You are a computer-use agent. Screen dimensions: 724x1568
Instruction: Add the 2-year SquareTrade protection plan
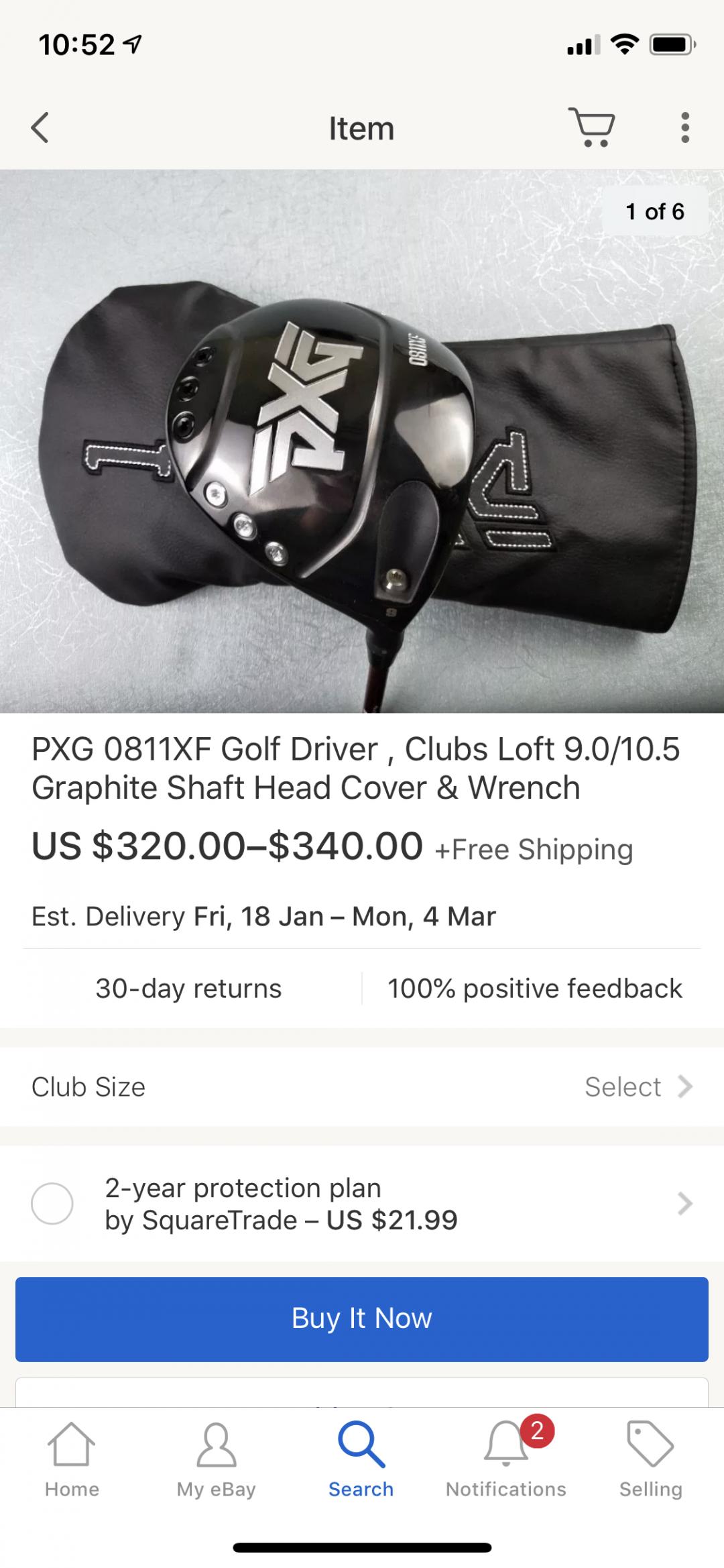pyautogui.click(x=52, y=1204)
